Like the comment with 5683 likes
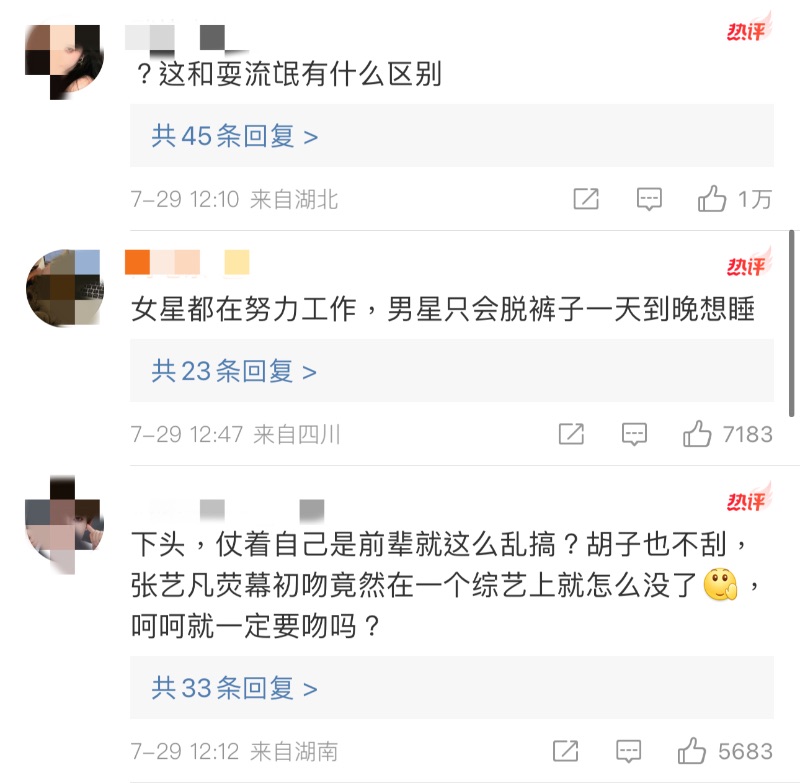 692,751
